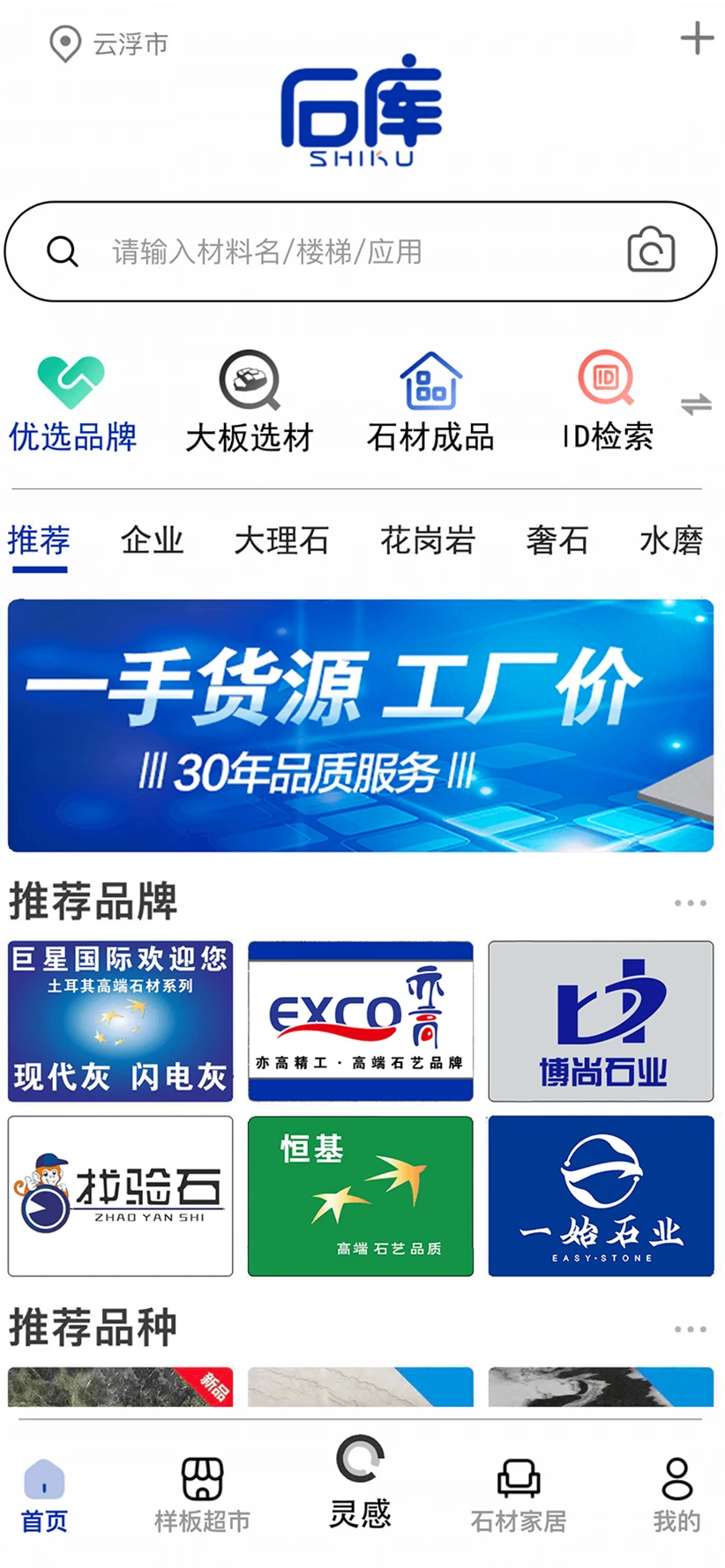Switch to the 大理石 marble tab
This screenshot has width=725, height=1568.
[280, 541]
